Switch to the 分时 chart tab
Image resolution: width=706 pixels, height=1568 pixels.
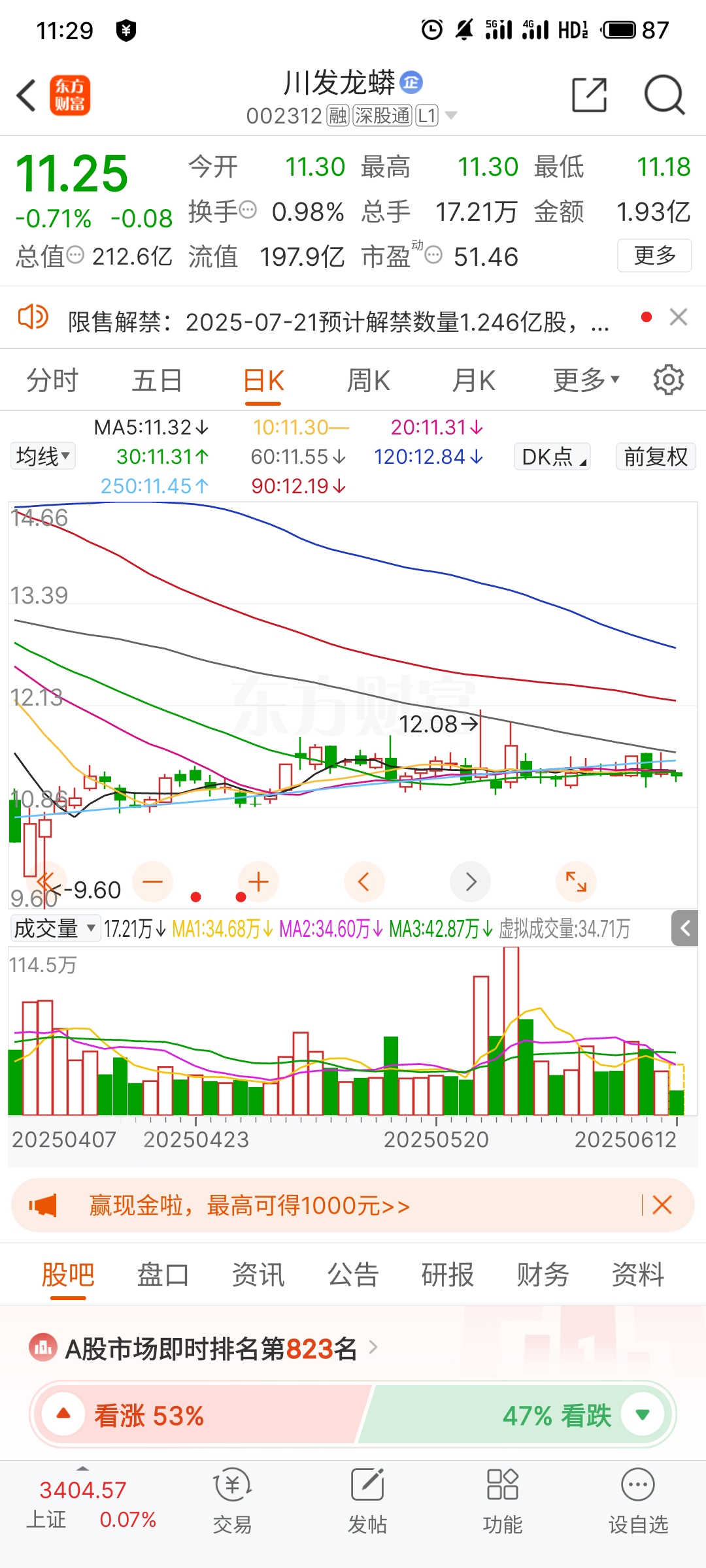pos(52,380)
